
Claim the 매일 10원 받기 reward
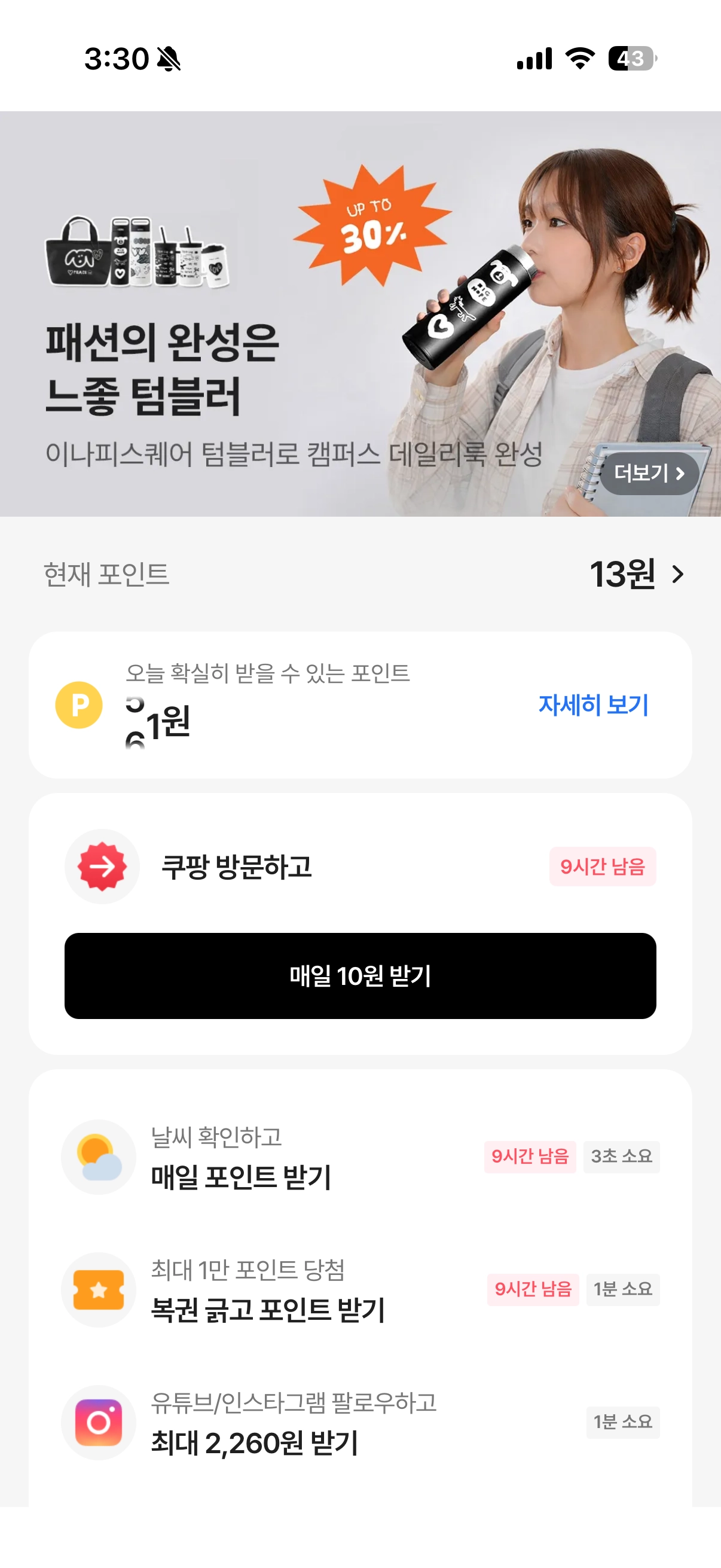click(x=360, y=976)
